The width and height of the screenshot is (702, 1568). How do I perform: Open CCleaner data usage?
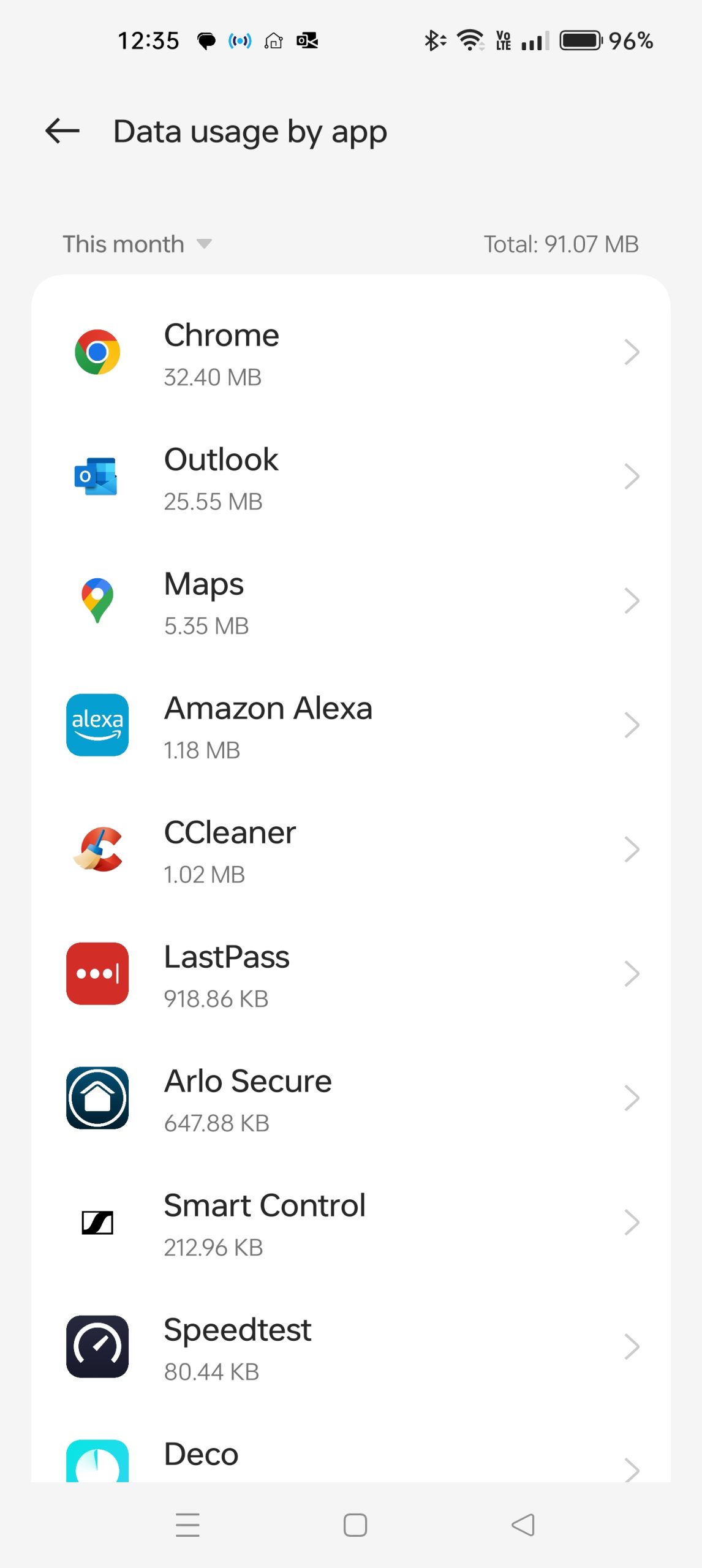point(350,851)
